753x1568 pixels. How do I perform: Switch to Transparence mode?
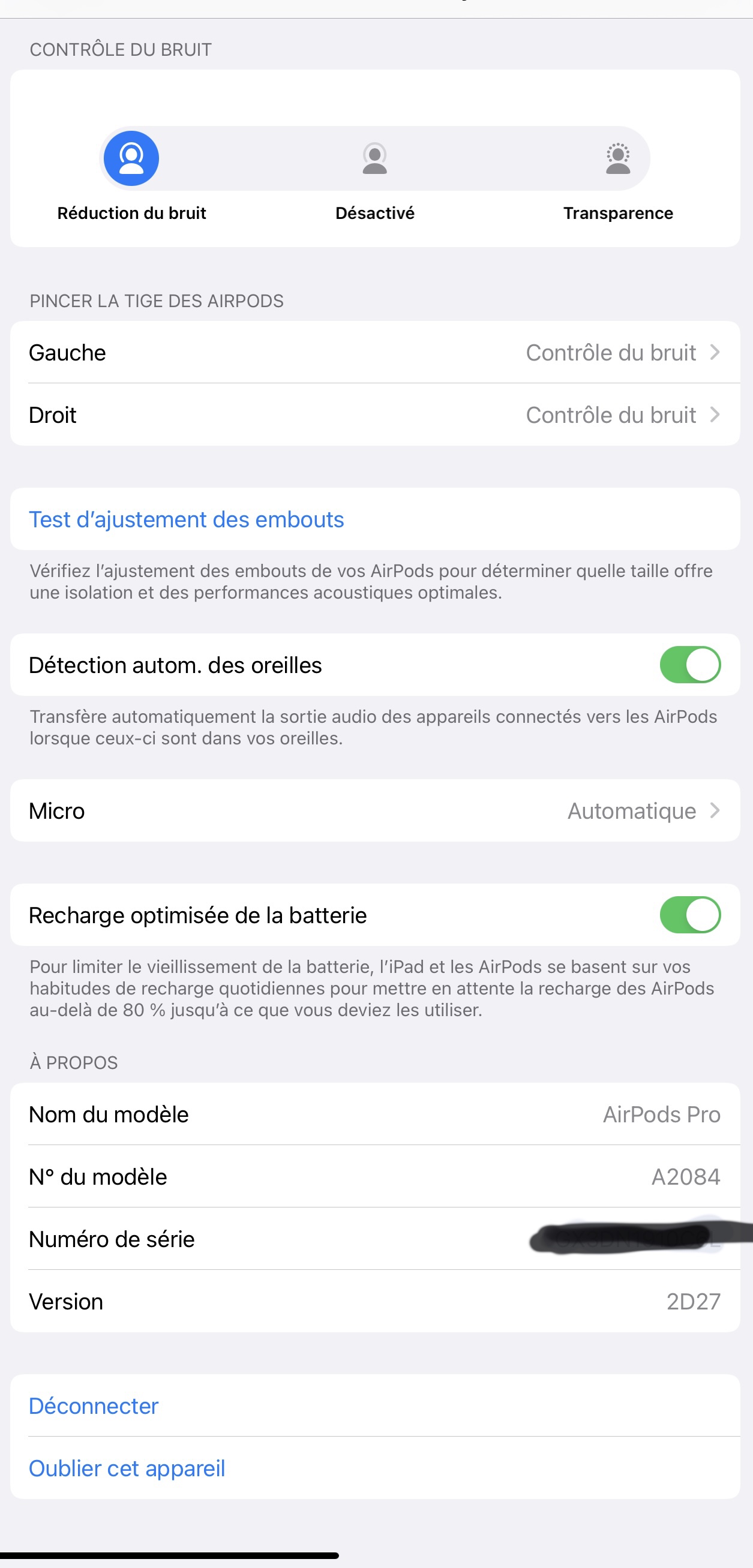618,158
